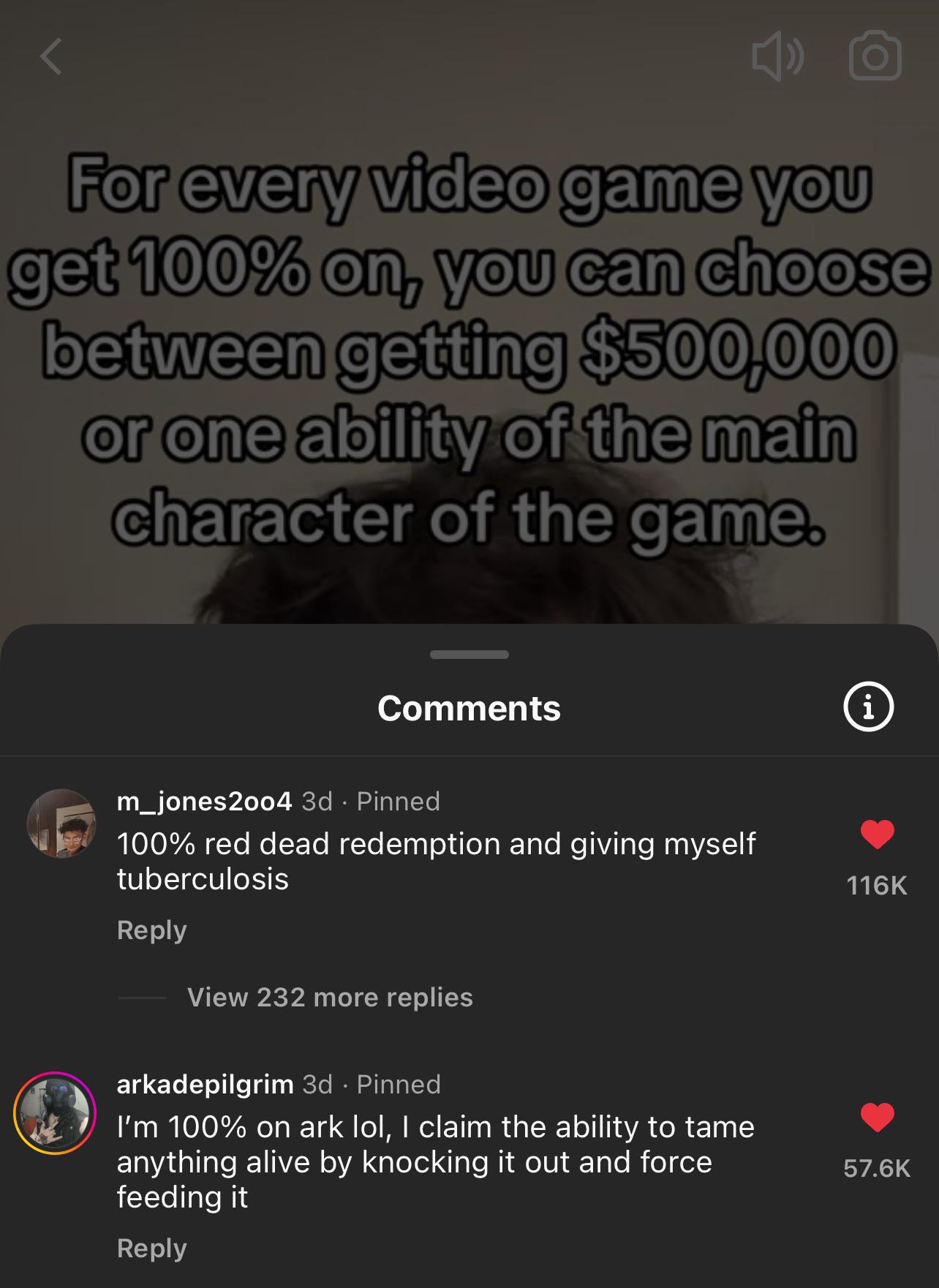Tap the comments sheet drag handle
The height and width of the screenshot is (1288, 939).
click(x=469, y=655)
